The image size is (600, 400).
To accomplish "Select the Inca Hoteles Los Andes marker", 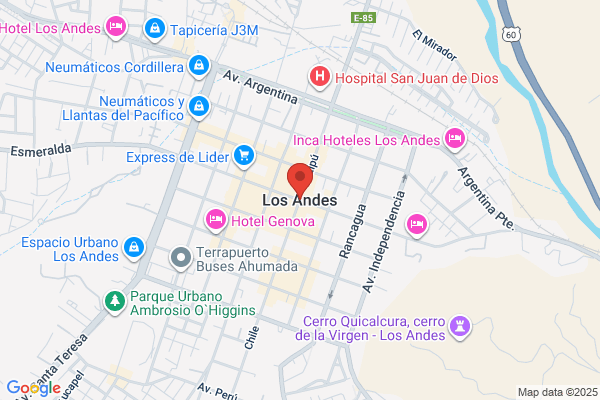I will pos(455,139).
